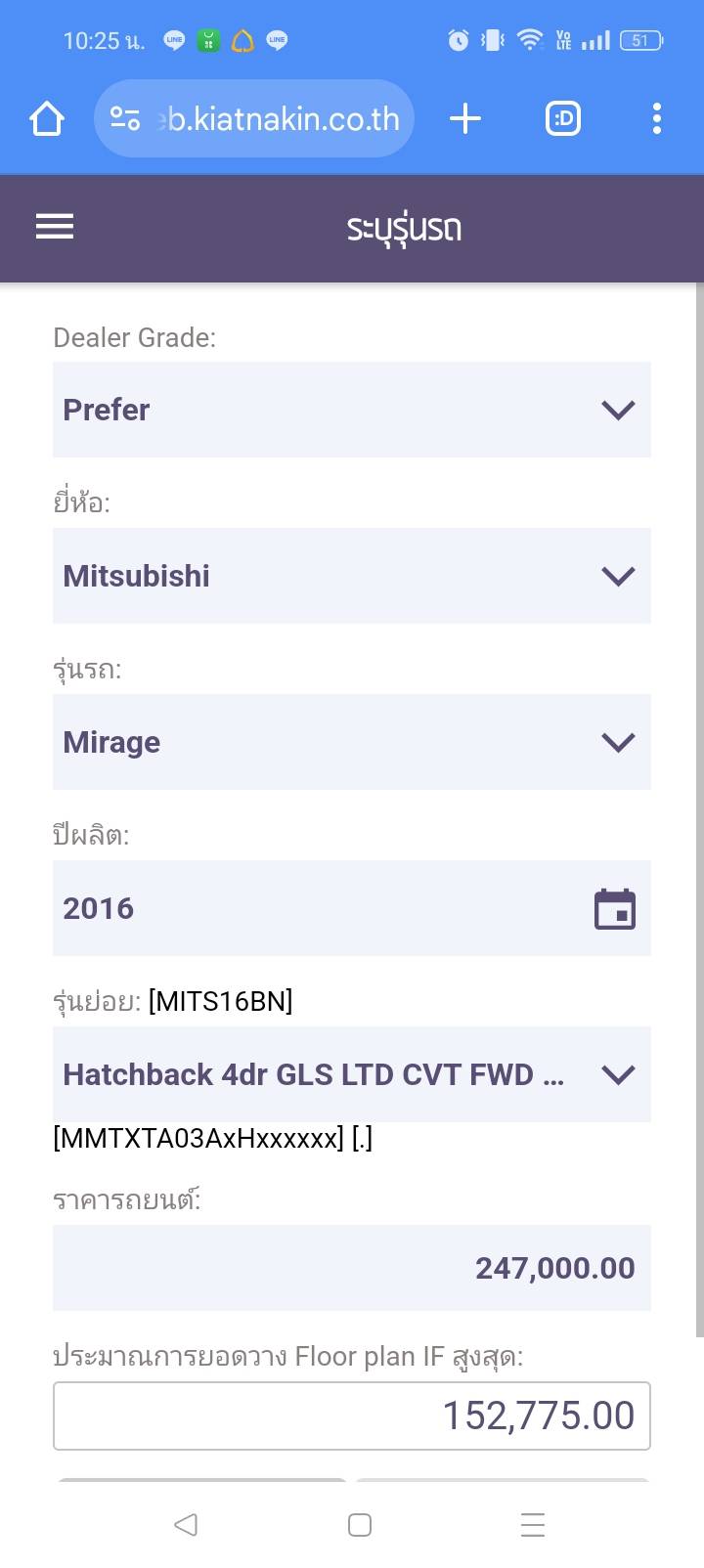Expand the Dealer Grade dropdown
704x1568 pixels.
pos(352,410)
